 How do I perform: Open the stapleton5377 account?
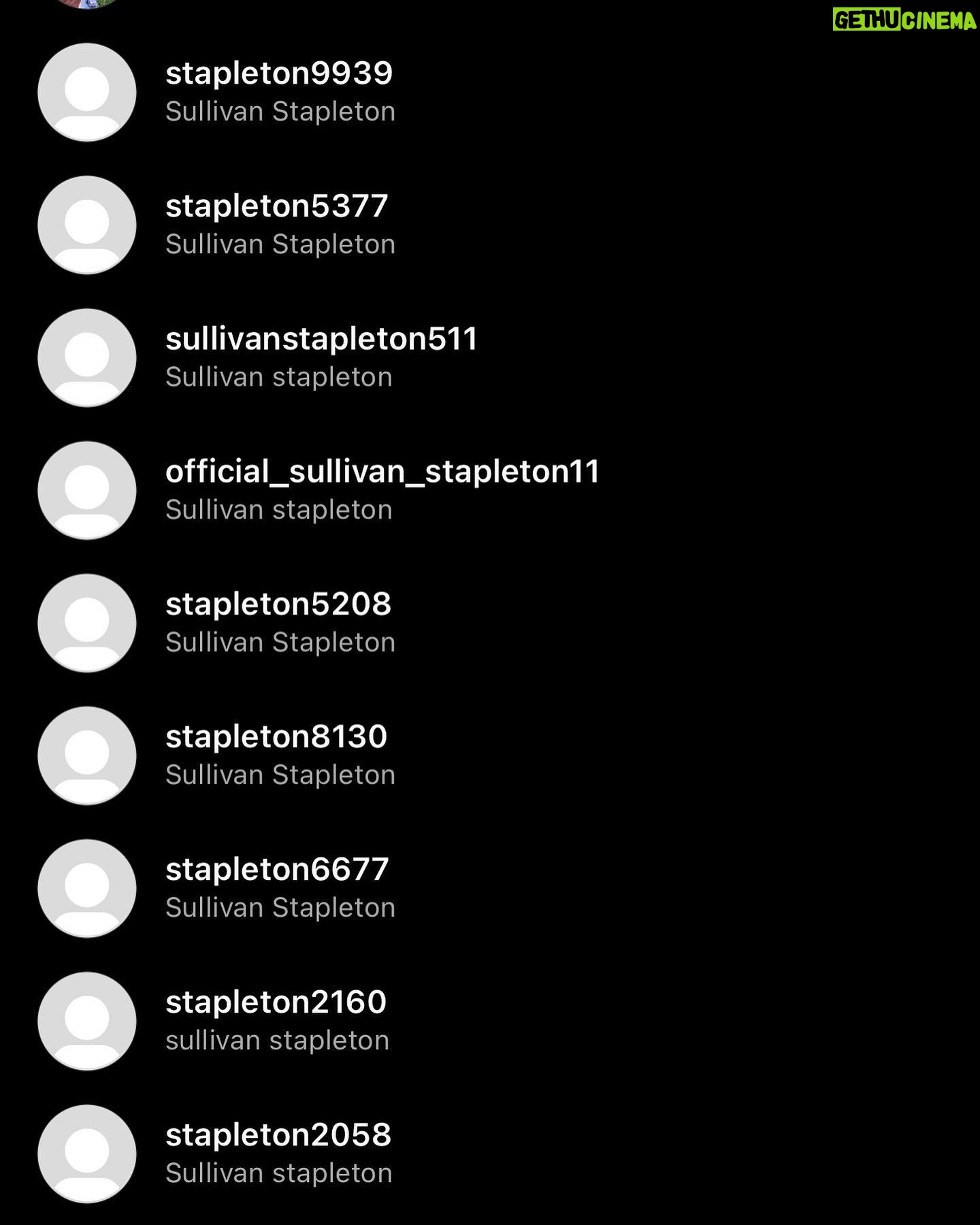click(276, 224)
